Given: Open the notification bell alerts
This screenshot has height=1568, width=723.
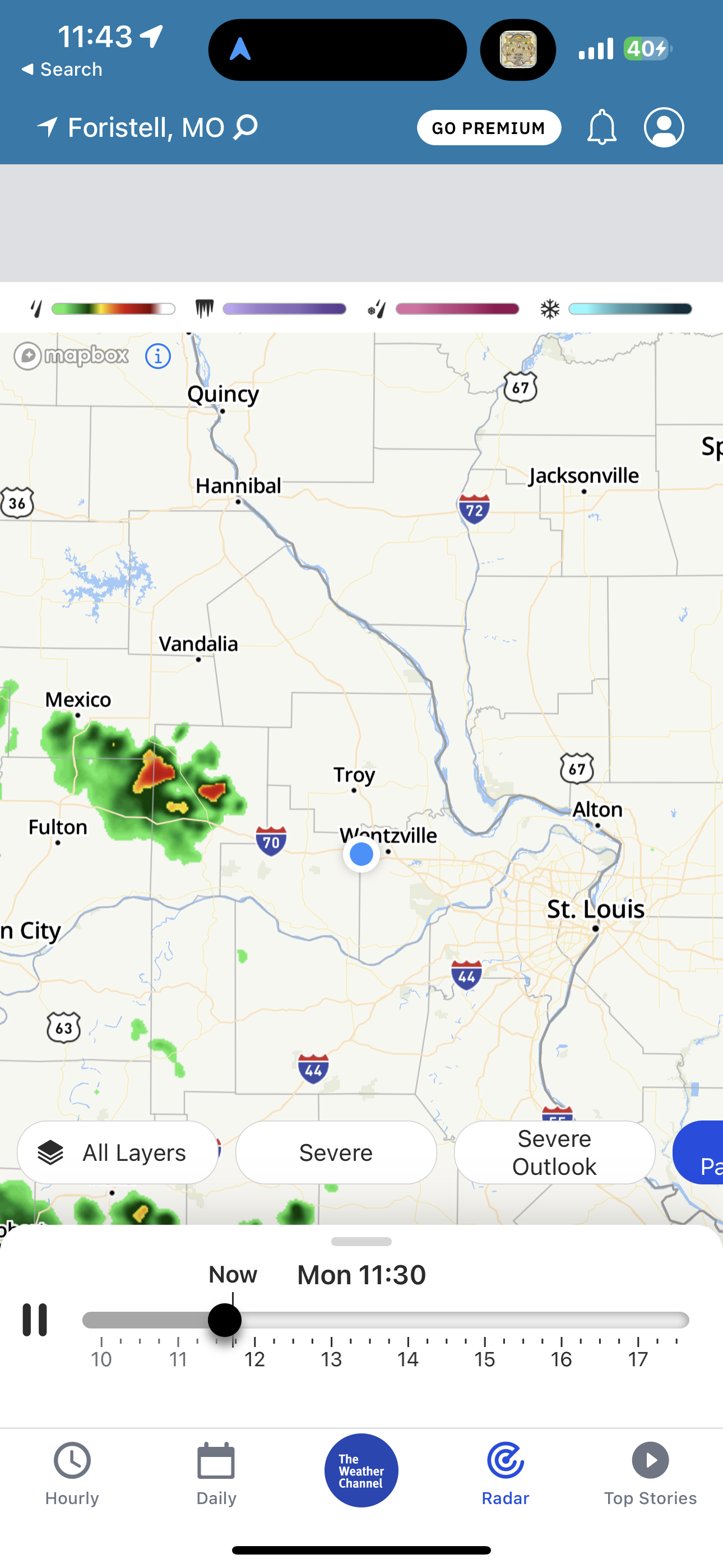Looking at the screenshot, I should [x=602, y=127].
